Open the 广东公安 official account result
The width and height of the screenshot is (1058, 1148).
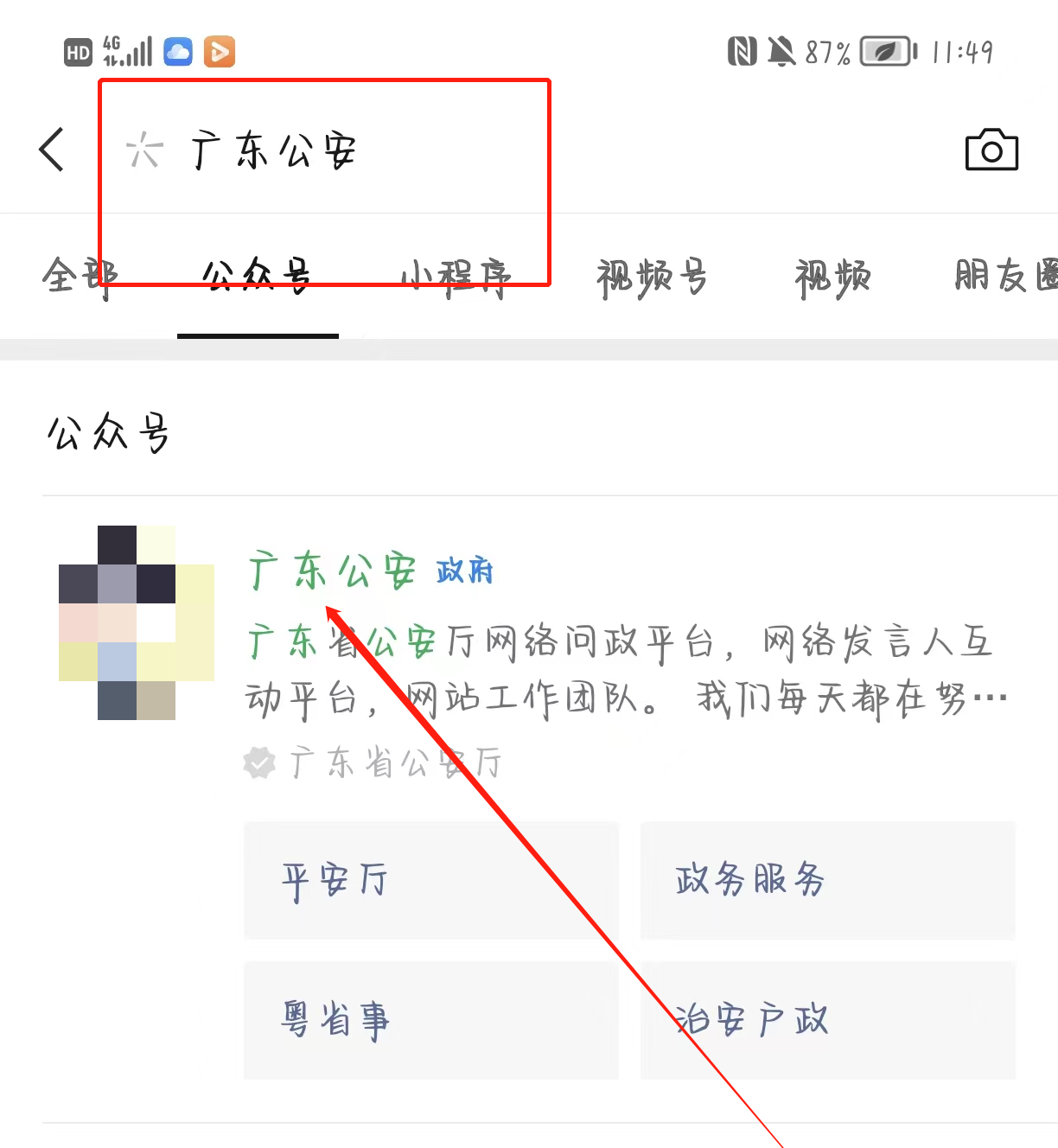coord(333,571)
